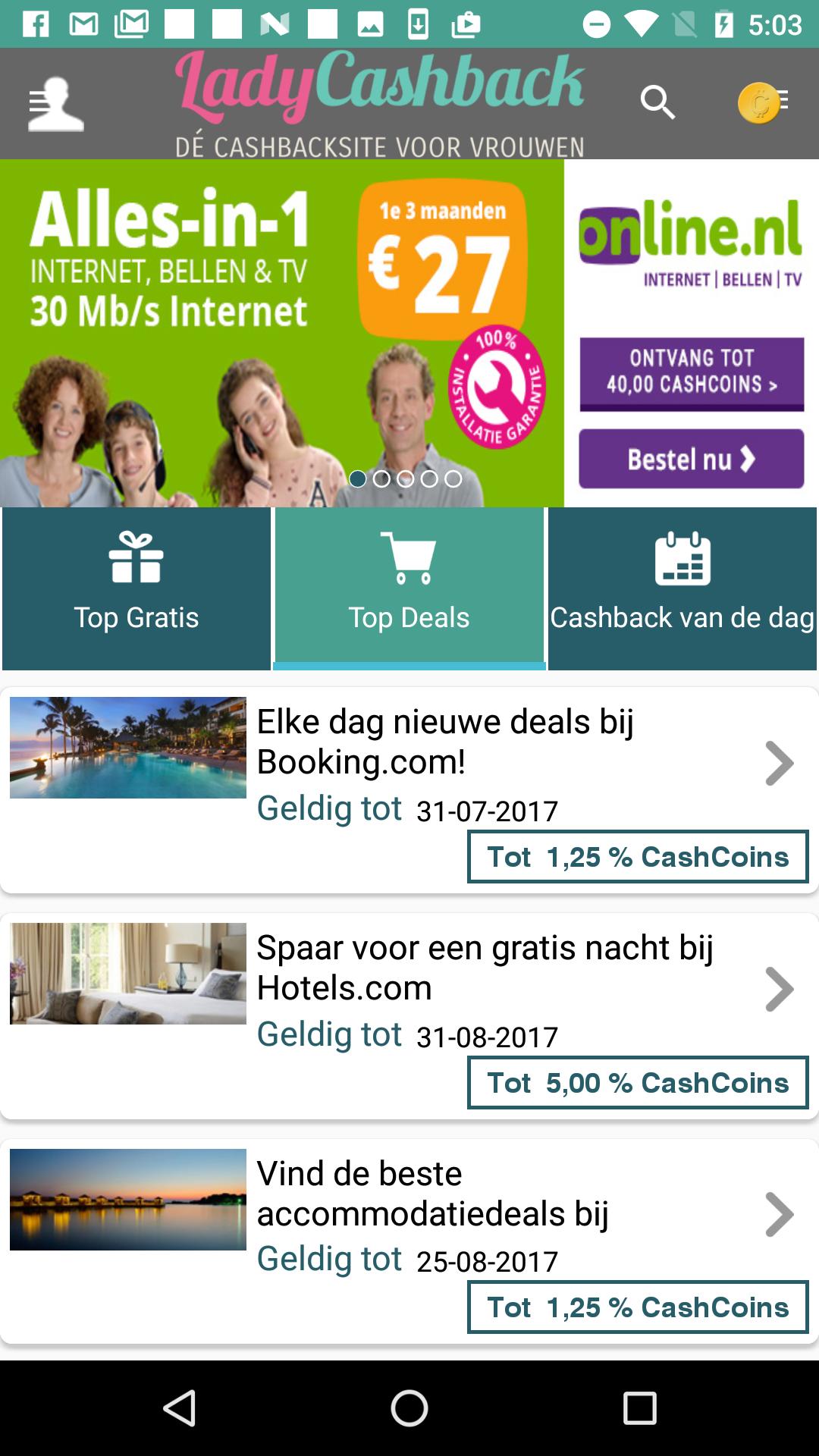Open the account profile menu
This screenshot has height=1456, width=819.
click(x=55, y=104)
